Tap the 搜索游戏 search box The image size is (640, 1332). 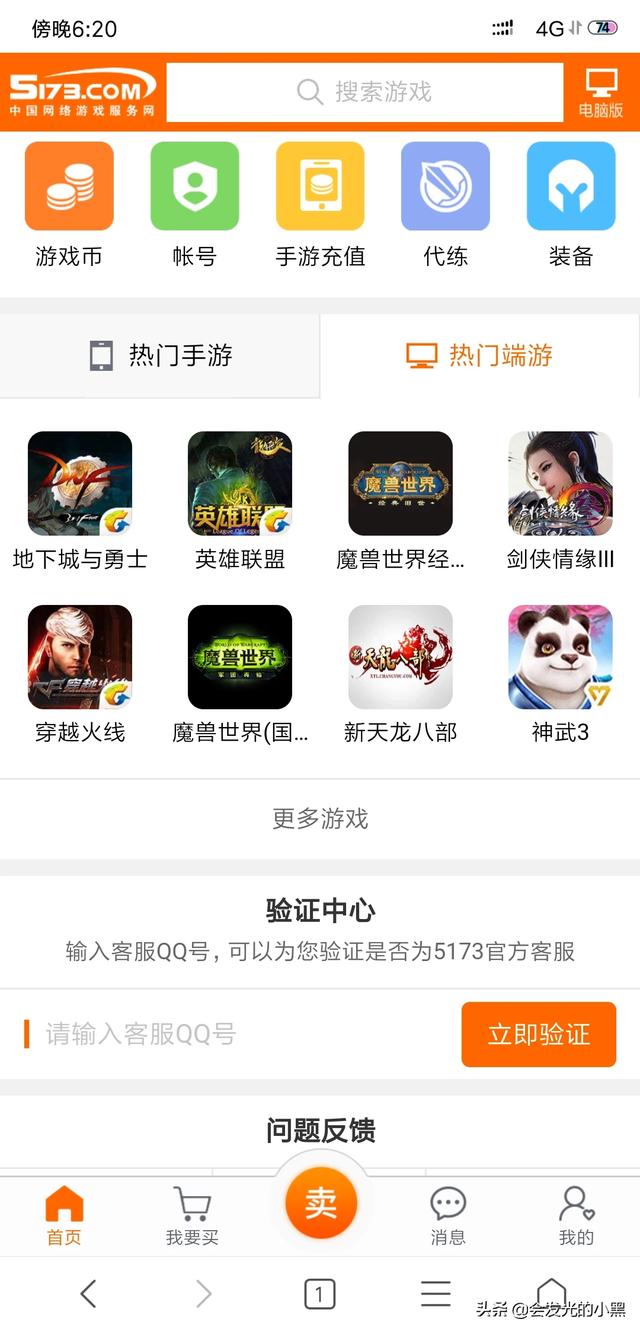365,92
